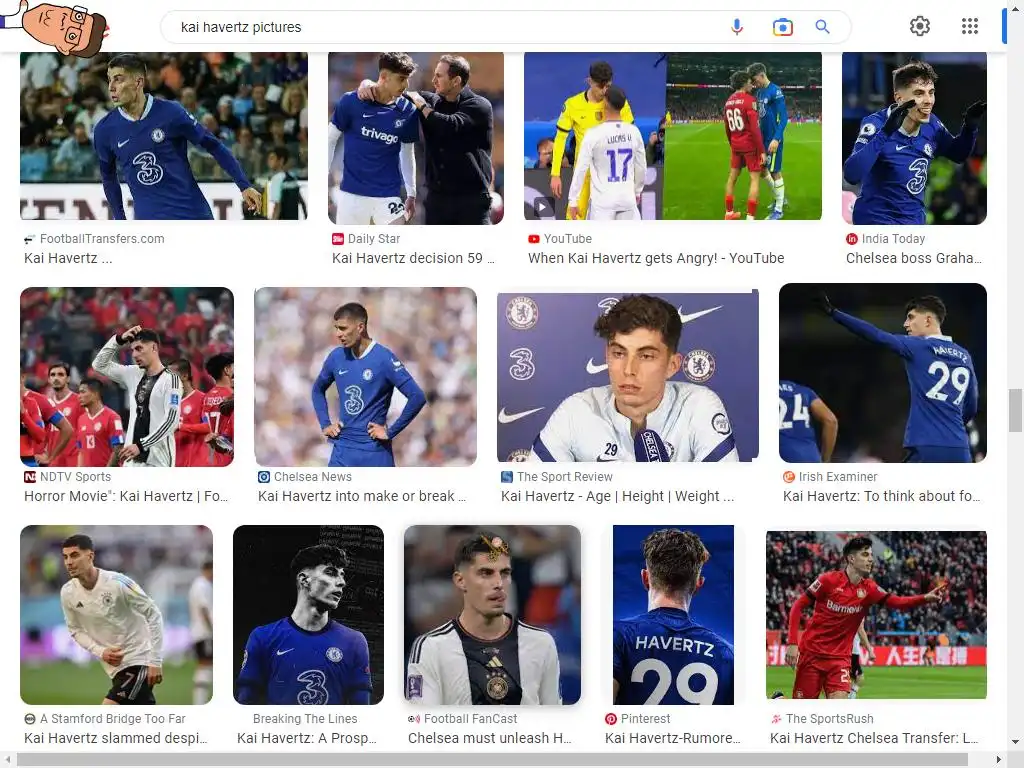The image size is (1024, 768).
Task: Open the FootballTransfers.com image result
Action: [x=164, y=137]
